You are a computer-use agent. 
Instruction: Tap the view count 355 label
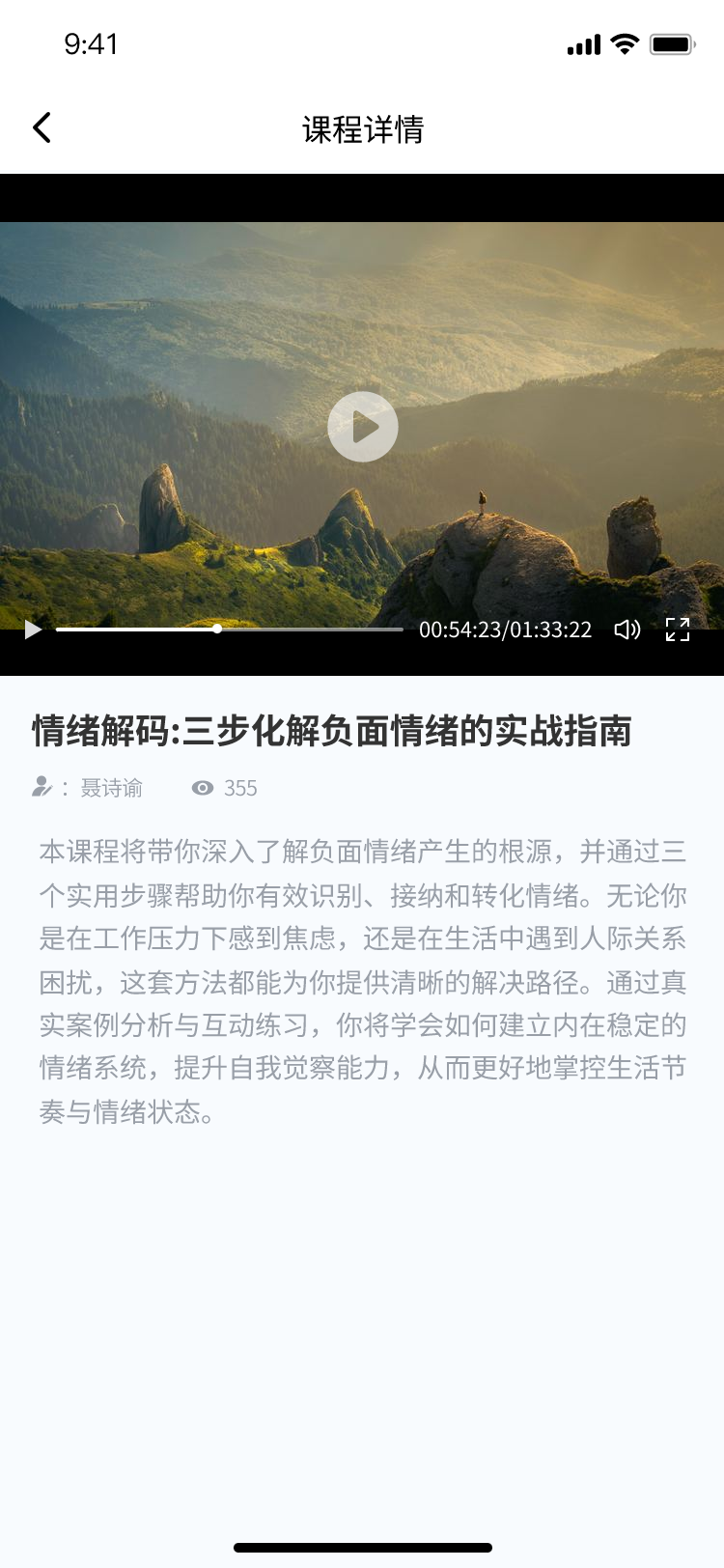239,788
